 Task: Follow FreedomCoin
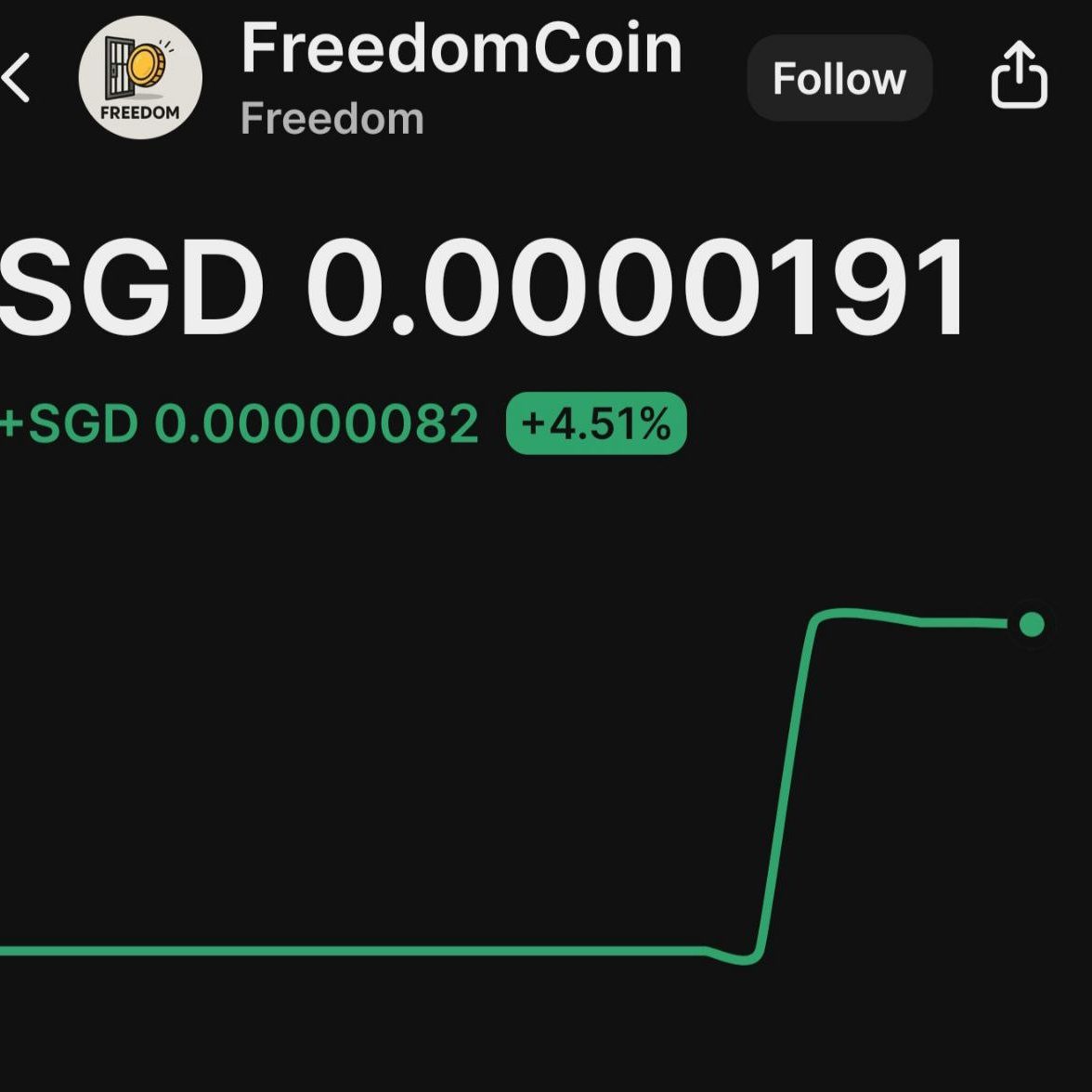click(x=838, y=79)
